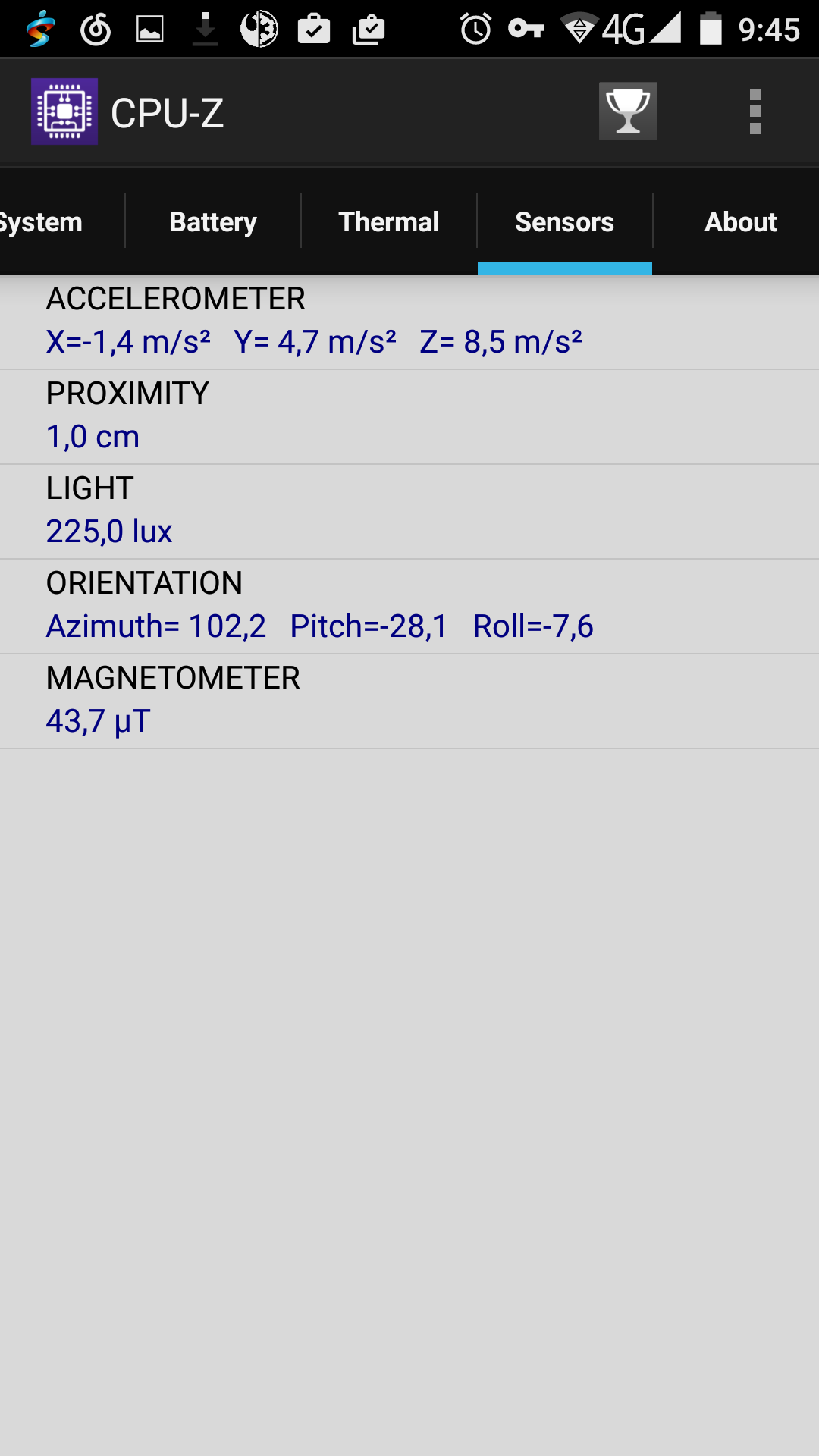Select the Sensors tab

[x=565, y=222]
